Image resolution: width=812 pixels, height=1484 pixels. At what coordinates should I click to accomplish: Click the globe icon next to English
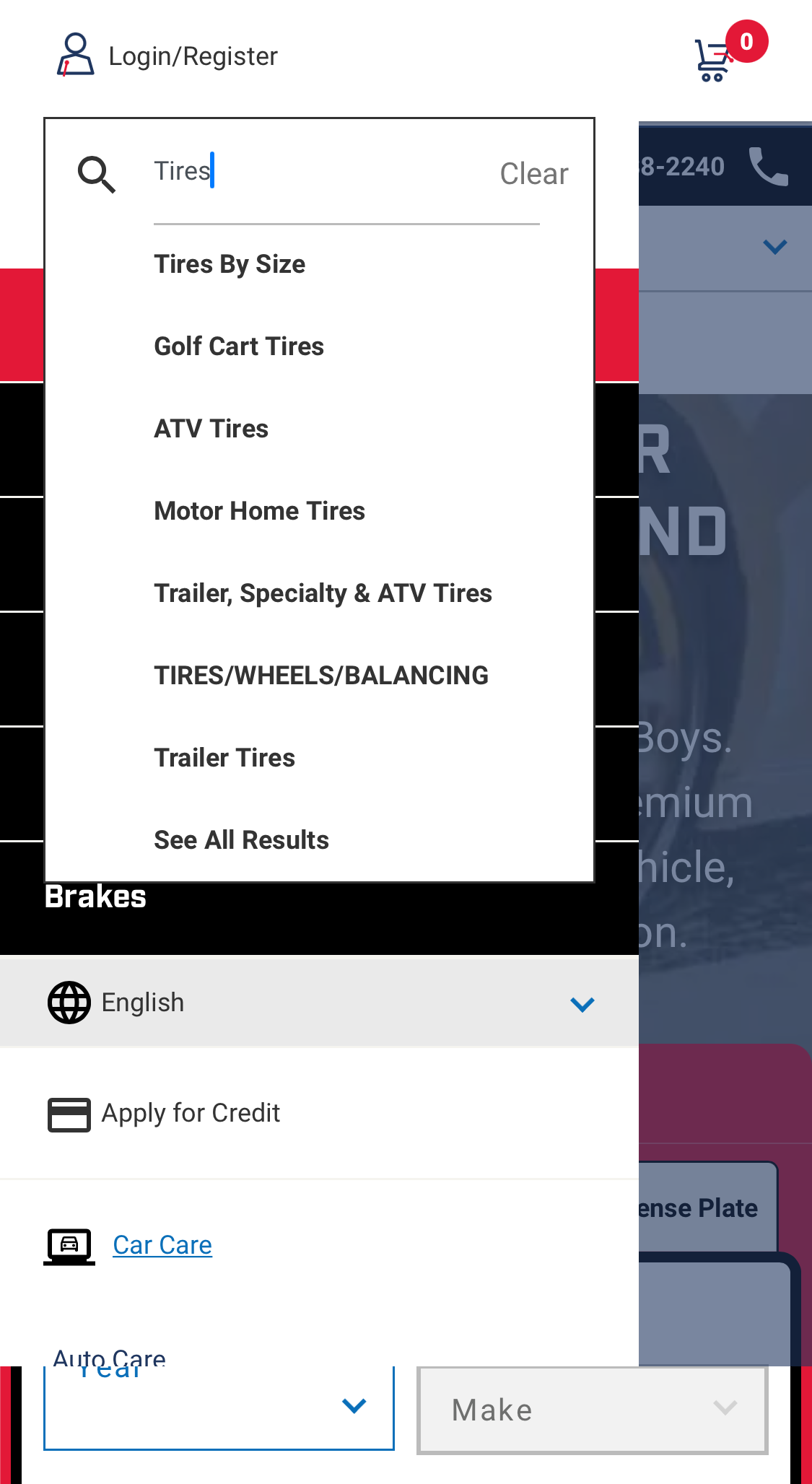click(69, 1002)
